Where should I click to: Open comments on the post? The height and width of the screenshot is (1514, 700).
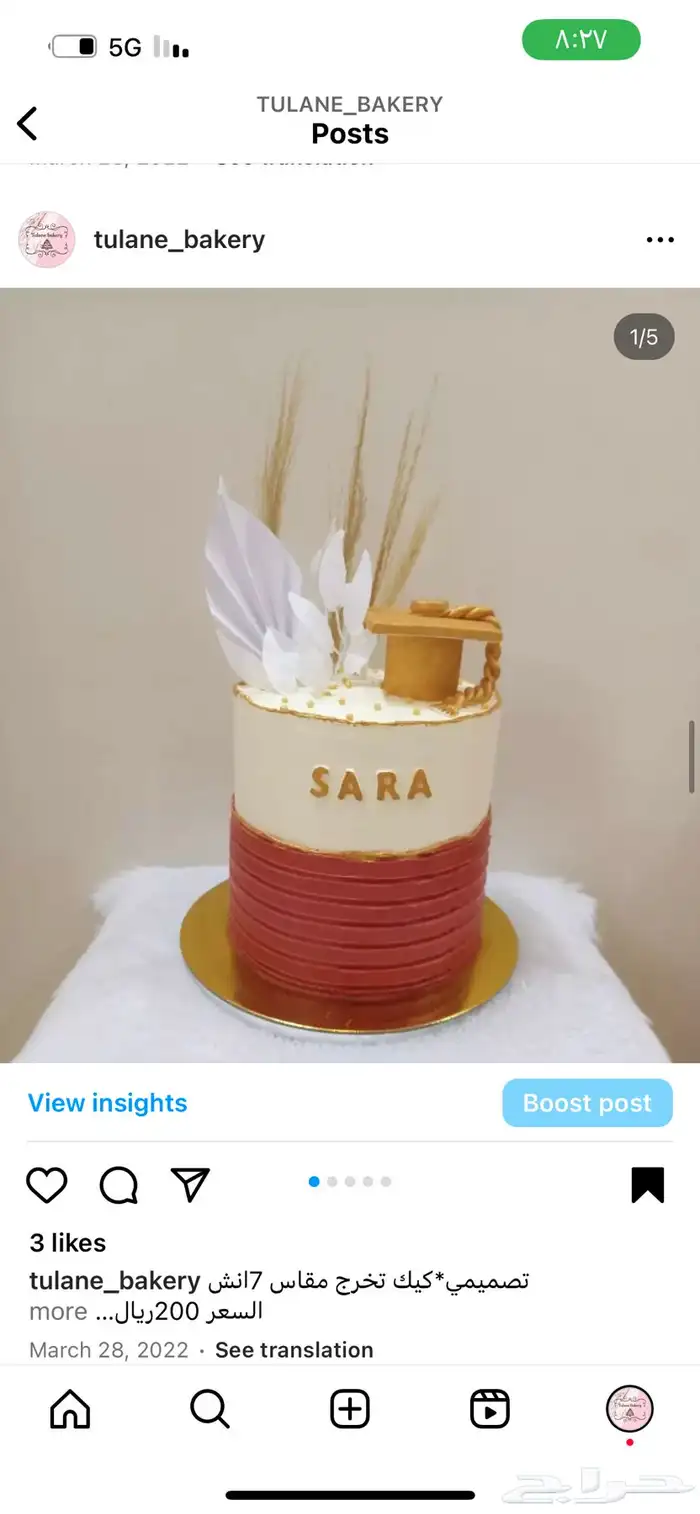click(118, 1185)
